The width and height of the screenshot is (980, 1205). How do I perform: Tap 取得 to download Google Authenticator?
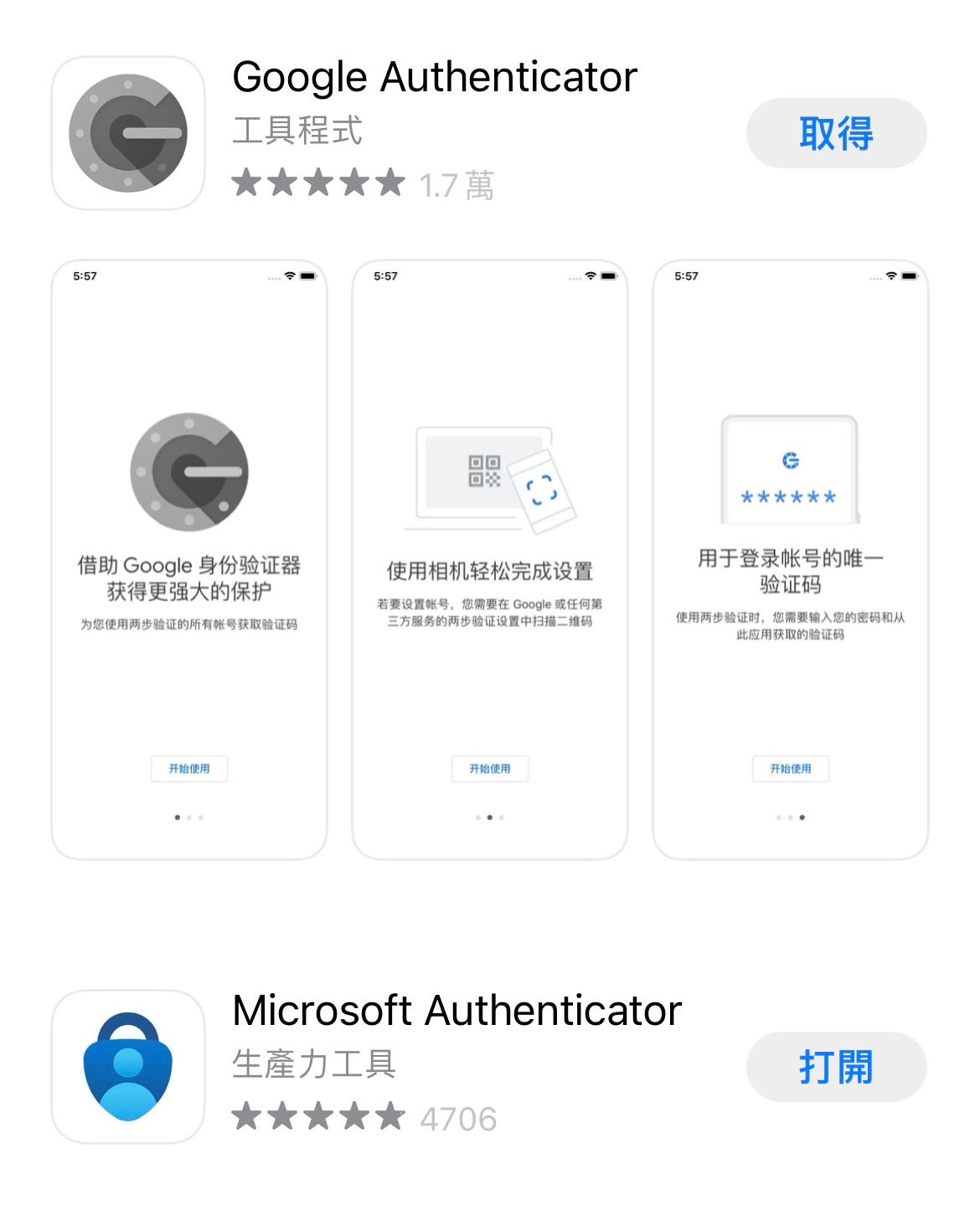835,133
